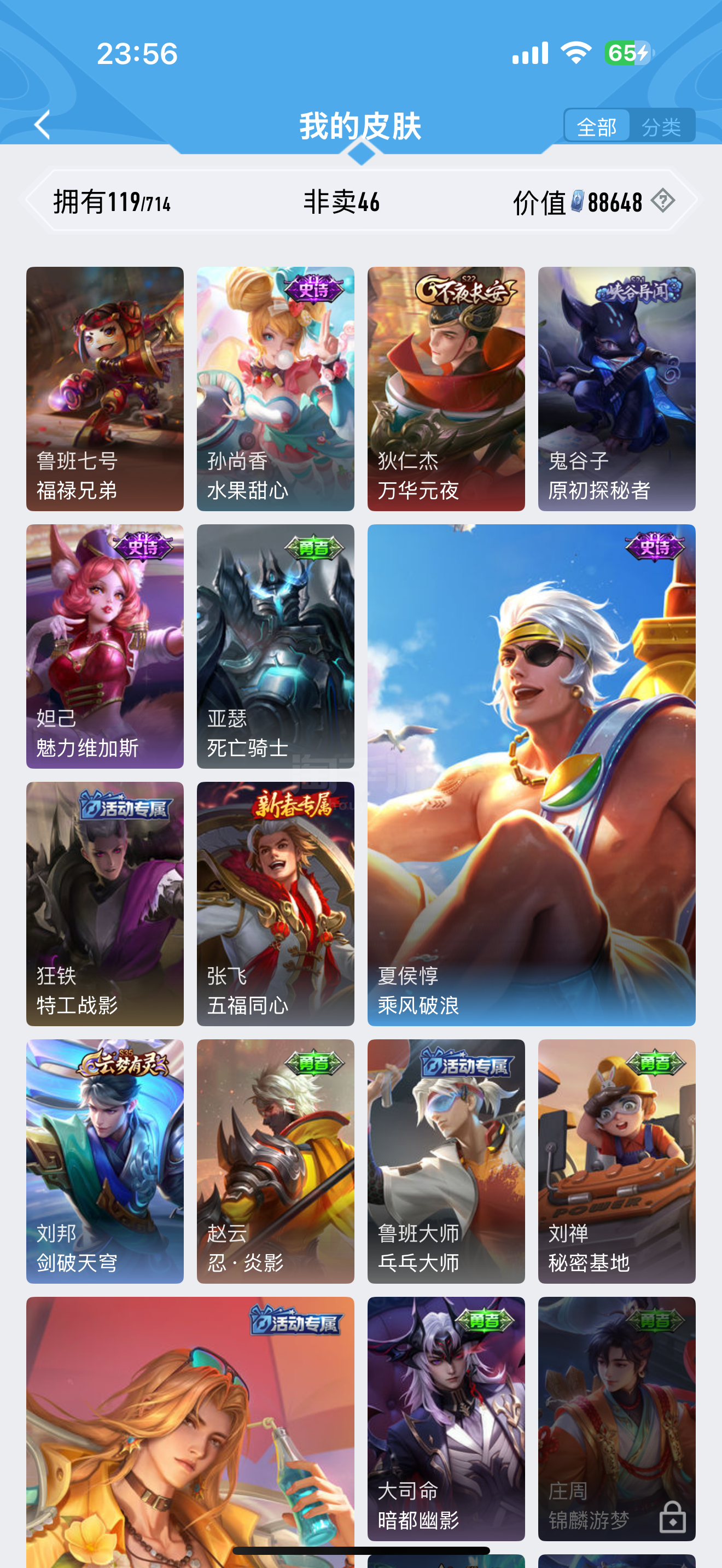The width and height of the screenshot is (722, 1568).
Task: Select the 全部 tab
Action: click(x=597, y=127)
